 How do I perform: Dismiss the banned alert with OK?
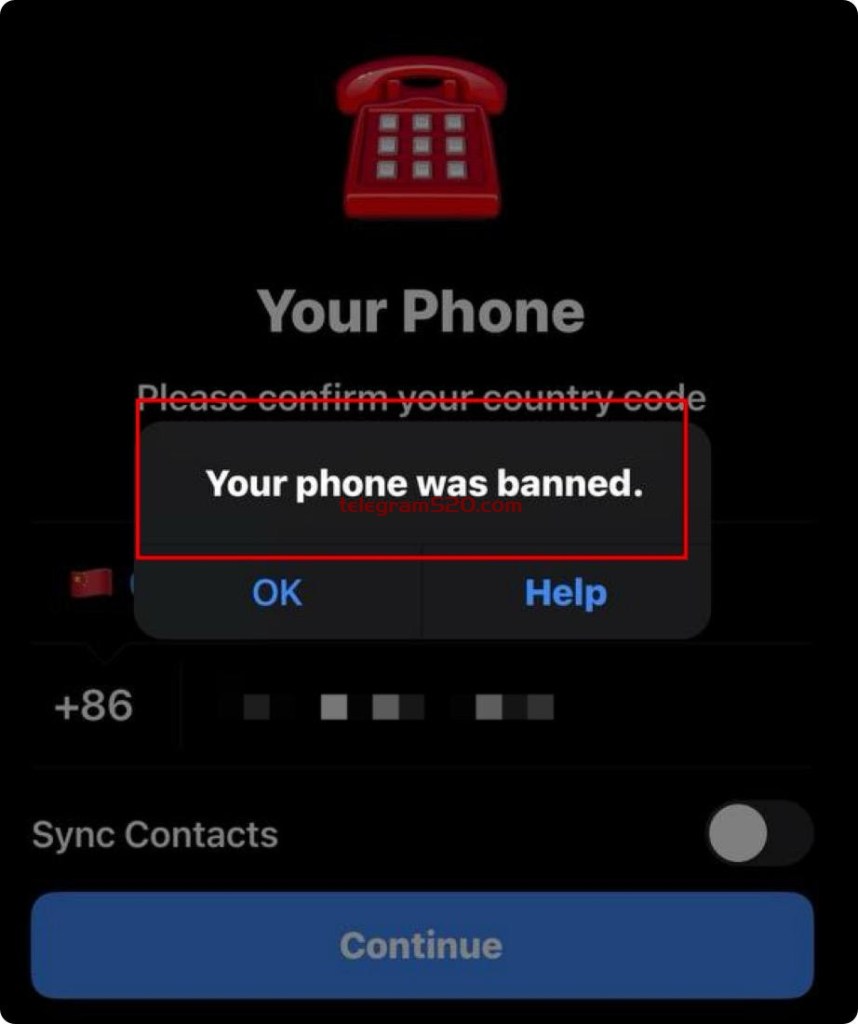tap(277, 593)
